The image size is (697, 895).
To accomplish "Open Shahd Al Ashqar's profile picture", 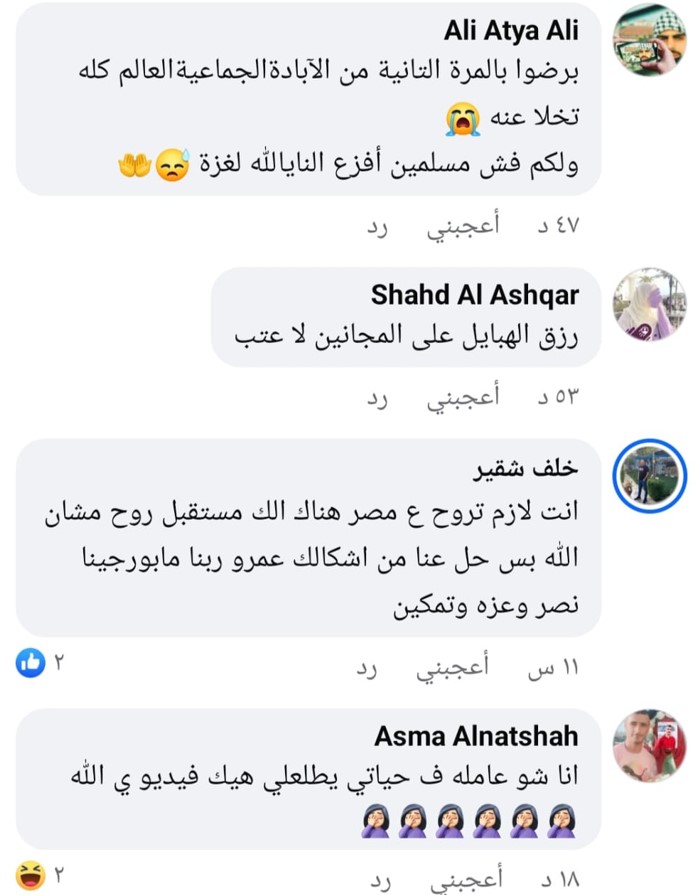I will click(649, 303).
